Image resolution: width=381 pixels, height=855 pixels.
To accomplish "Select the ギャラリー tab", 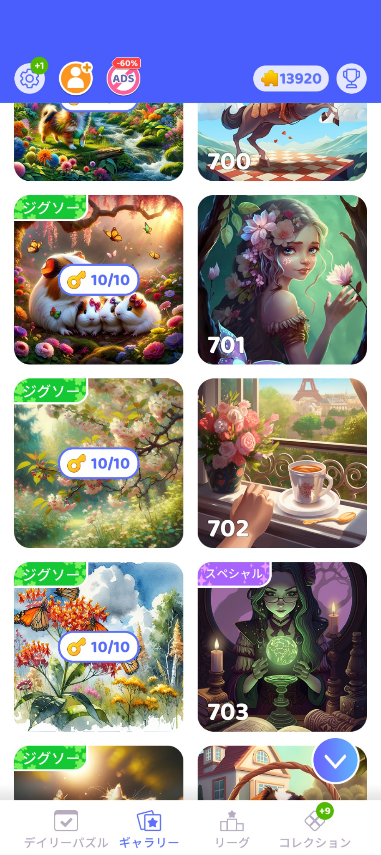I will click(149, 828).
